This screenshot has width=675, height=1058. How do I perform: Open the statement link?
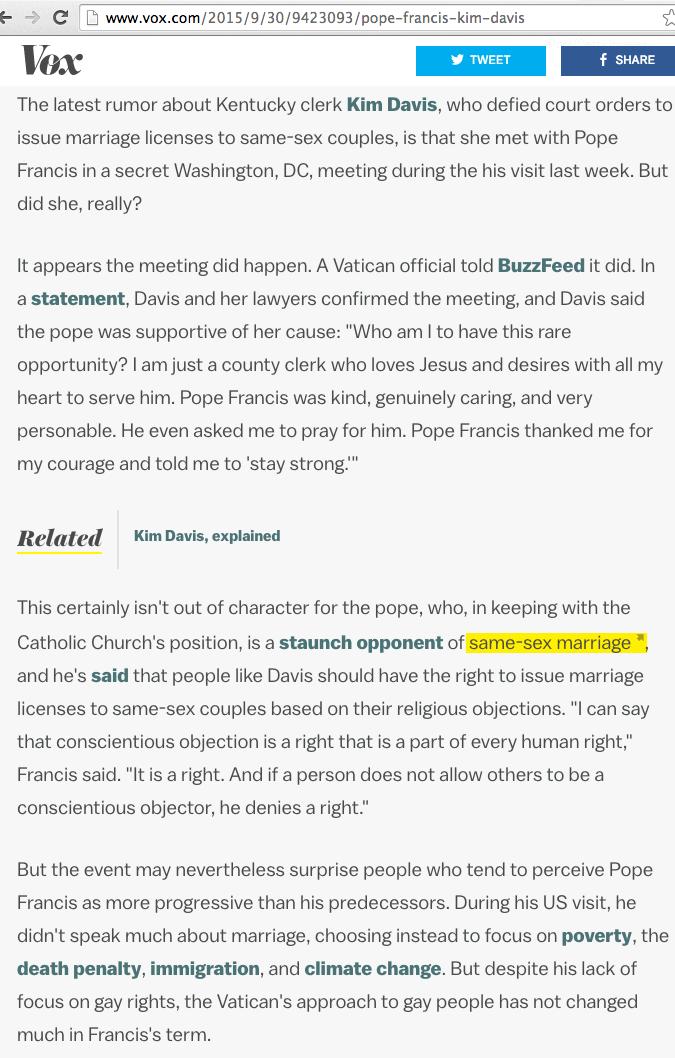pyautogui.click(x=78, y=298)
